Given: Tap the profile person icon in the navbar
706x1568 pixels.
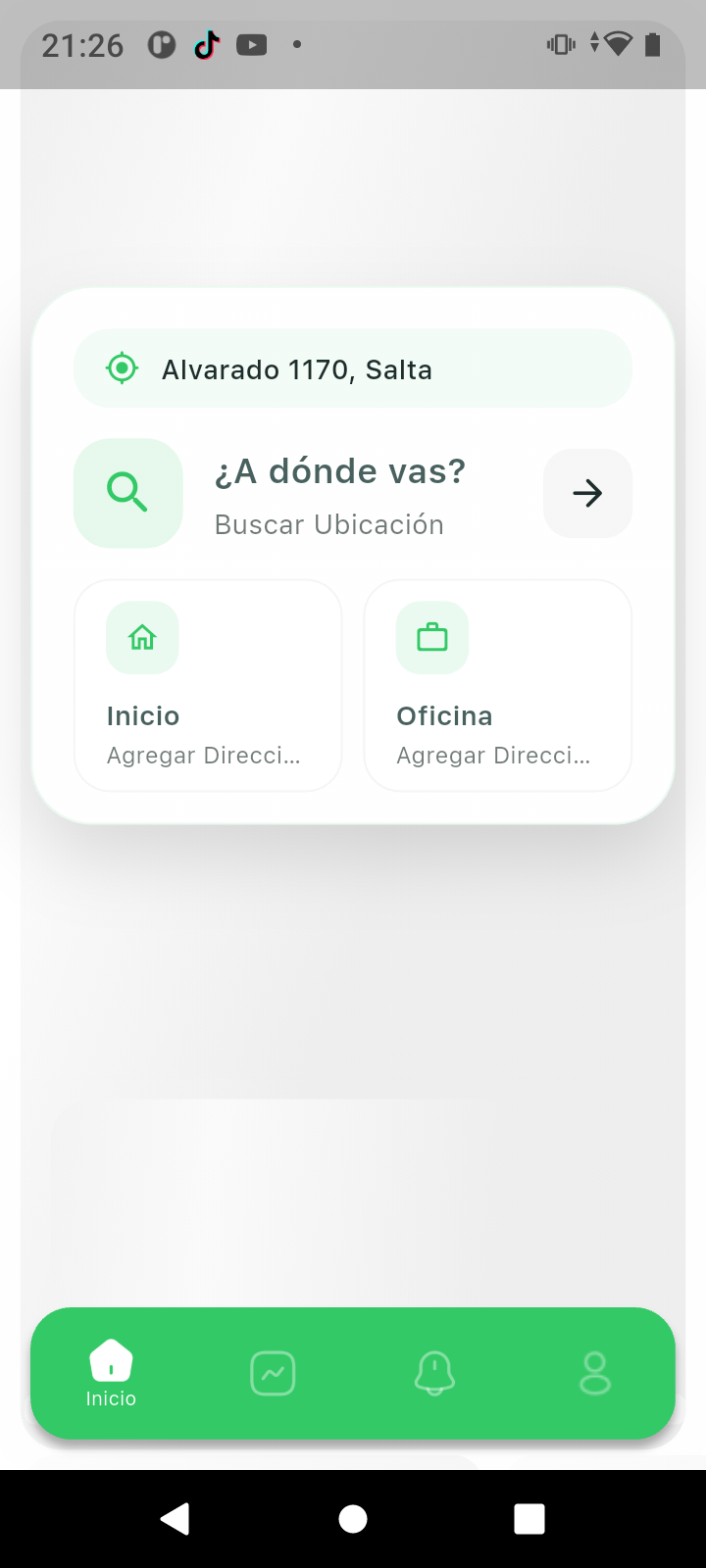Looking at the screenshot, I should (594, 1372).
